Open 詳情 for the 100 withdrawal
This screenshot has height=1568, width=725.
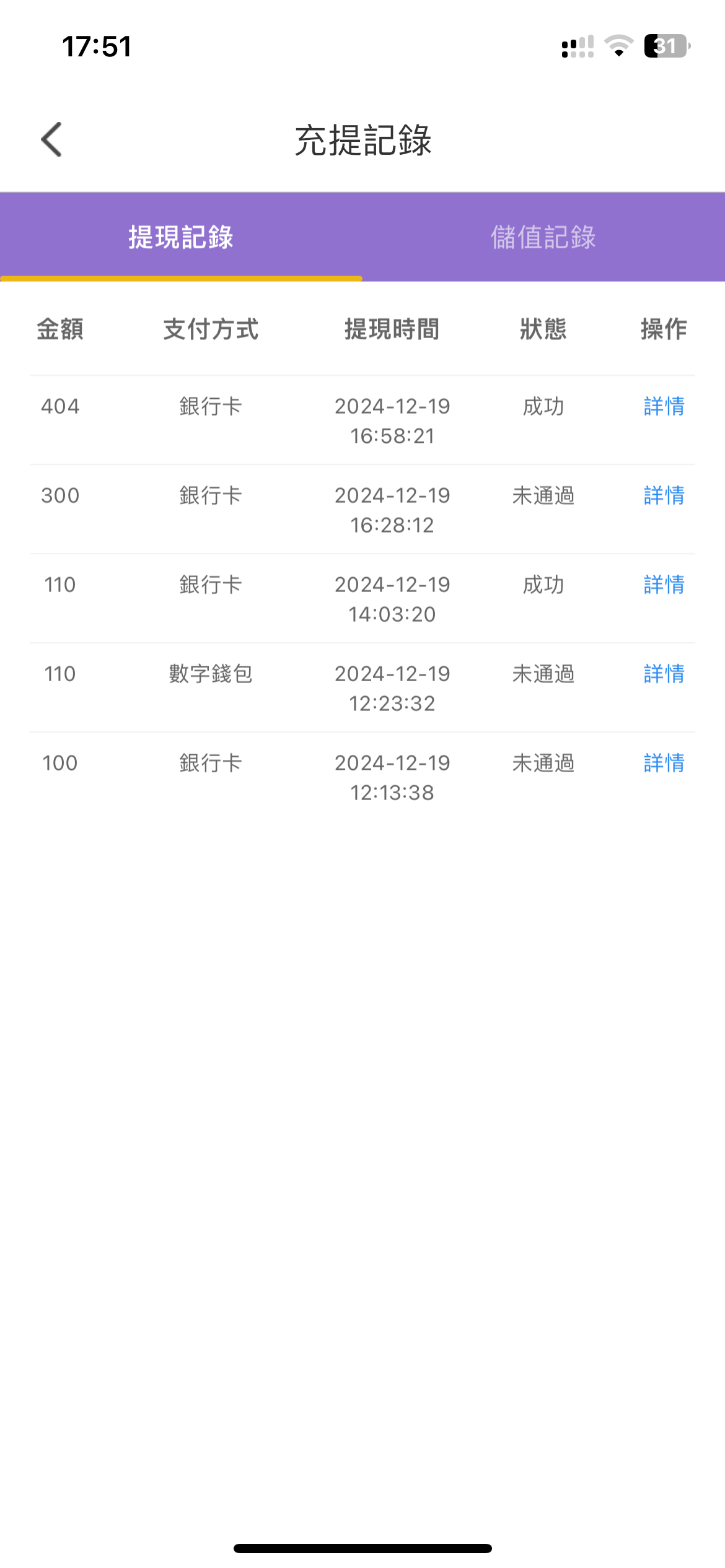coord(664,763)
